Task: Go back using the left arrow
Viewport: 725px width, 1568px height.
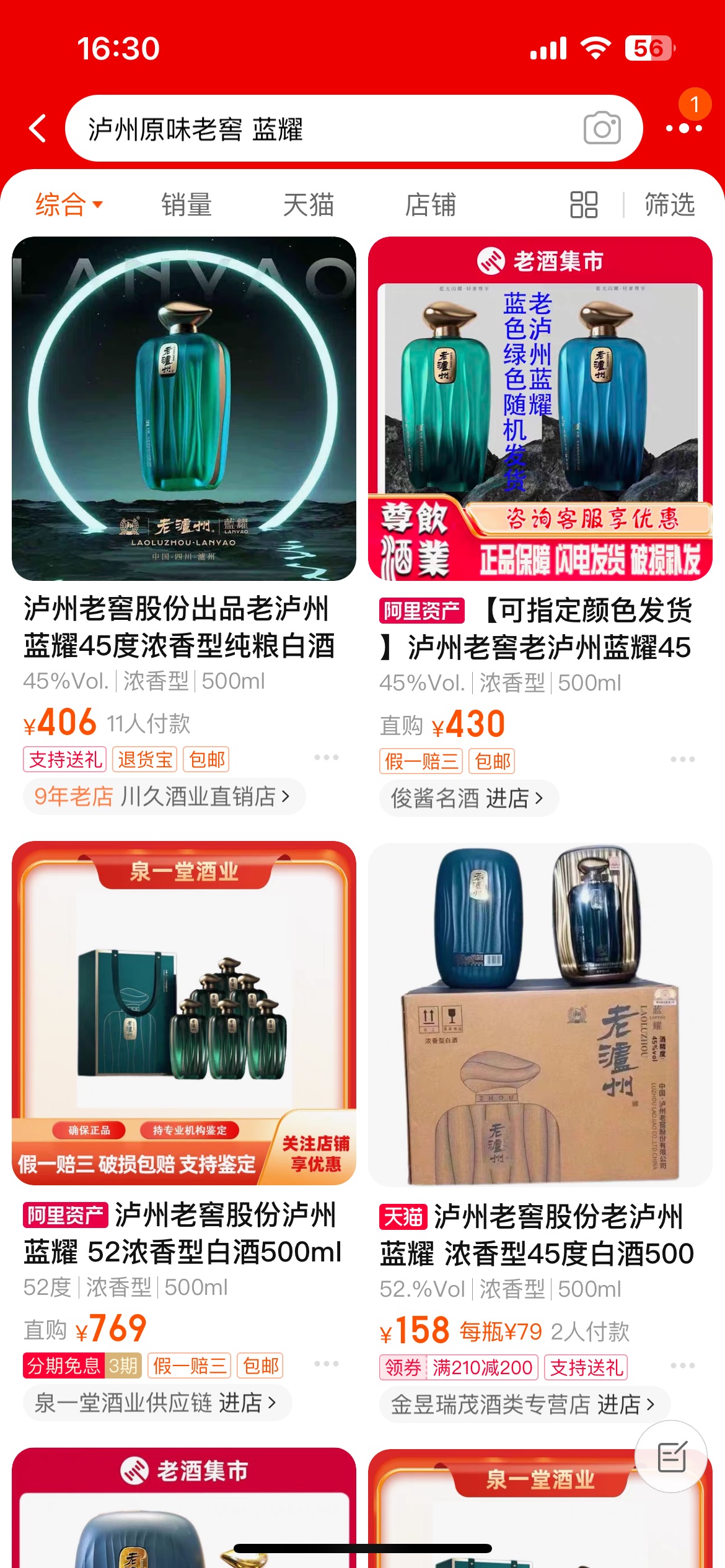Action: (x=38, y=128)
